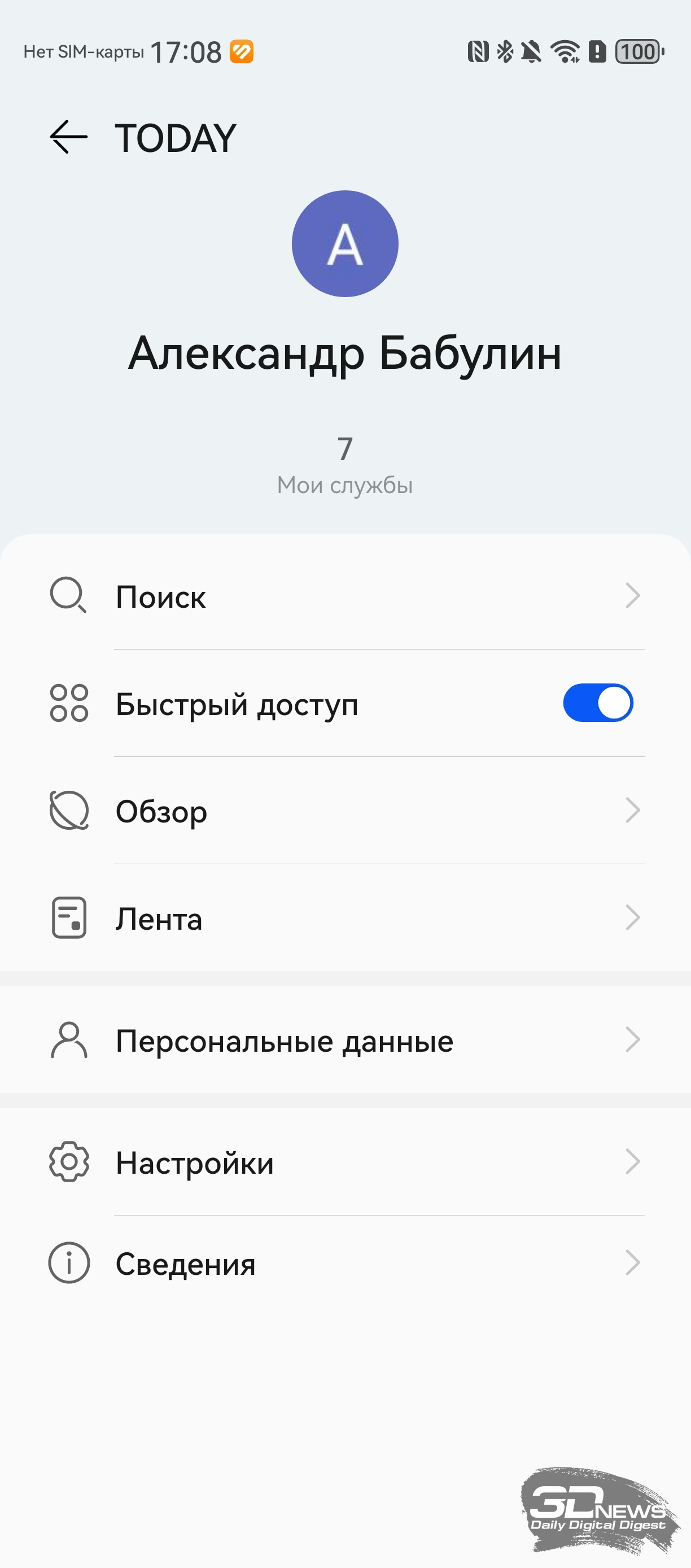Tap the profile avatar with letter A
Image resolution: width=691 pixels, height=1568 pixels.
345,243
